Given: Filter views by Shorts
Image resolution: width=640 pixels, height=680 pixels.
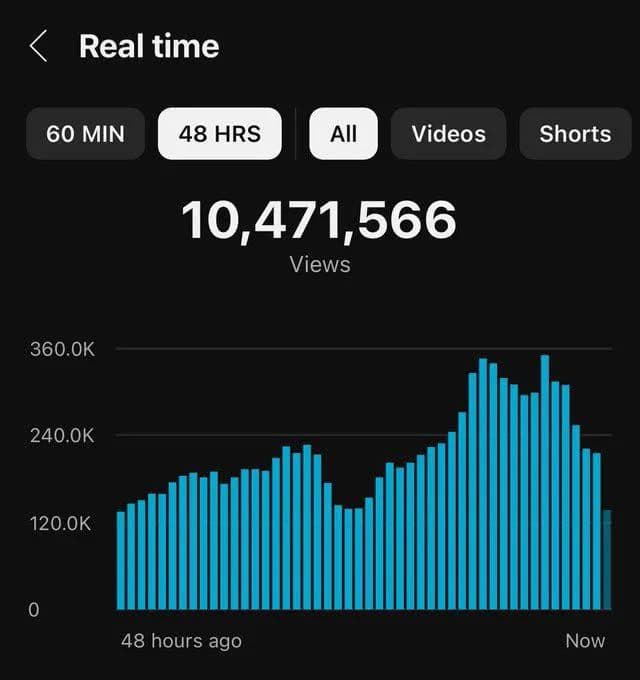Looking at the screenshot, I should (x=575, y=134).
